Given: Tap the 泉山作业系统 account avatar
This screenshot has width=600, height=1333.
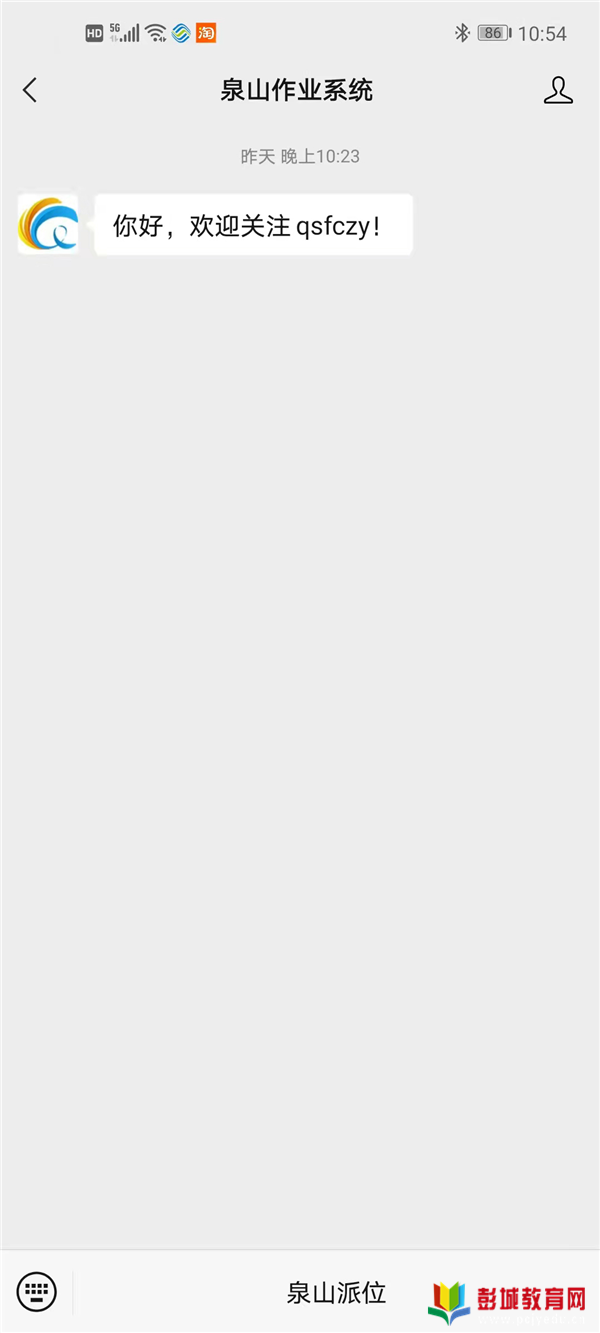Looking at the screenshot, I should coord(48,224).
